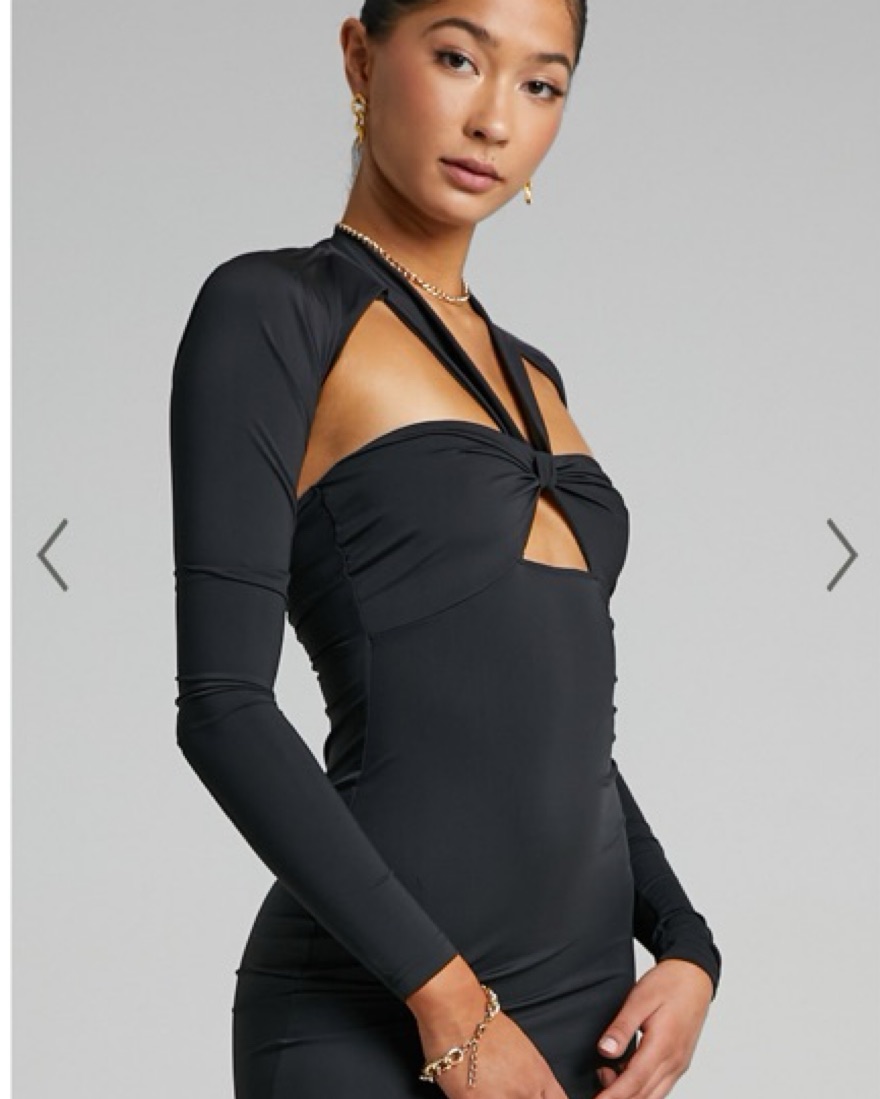The height and width of the screenshot is (1099, 880).
Task: Go to the next product image
Action: pos(841,554)
